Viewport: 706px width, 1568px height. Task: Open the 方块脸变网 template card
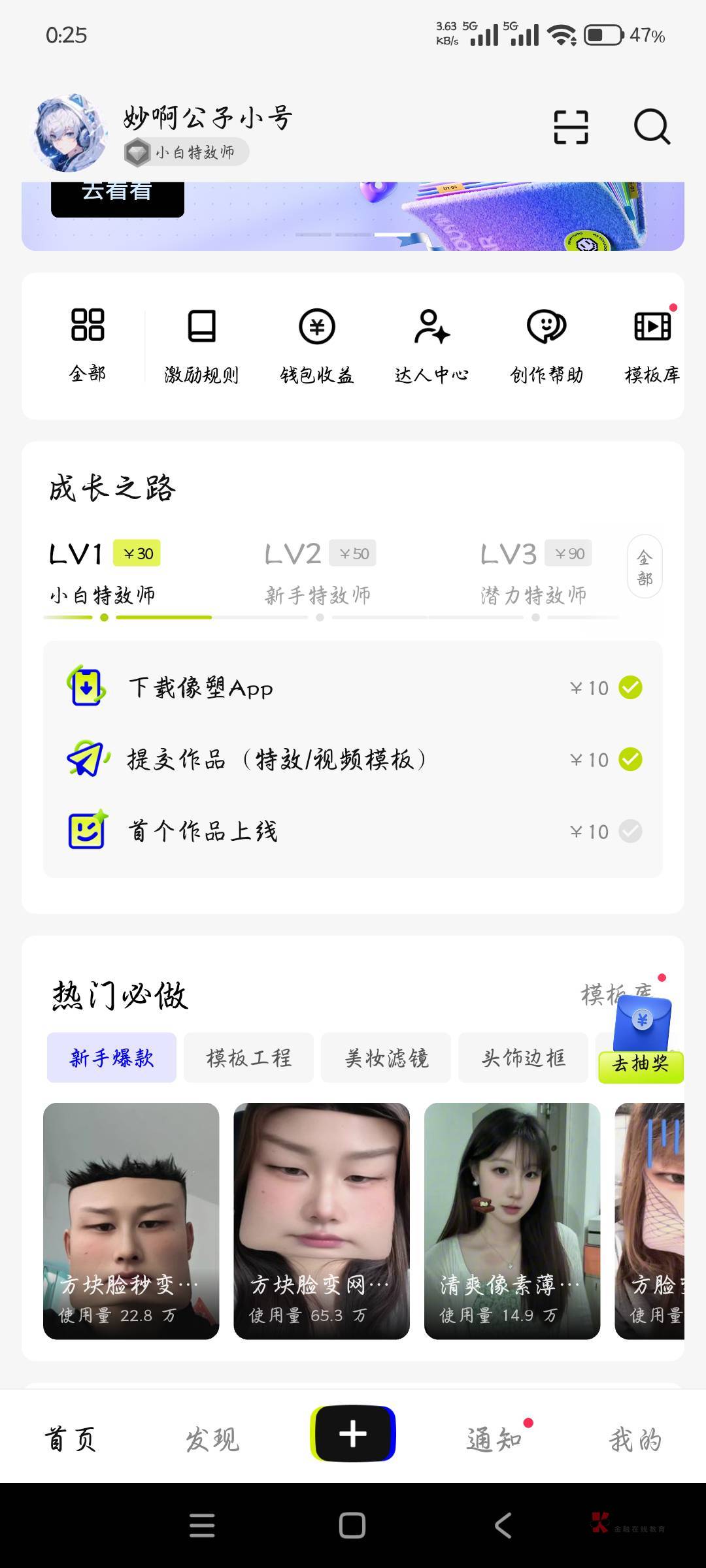click(x=322, y=1220)
